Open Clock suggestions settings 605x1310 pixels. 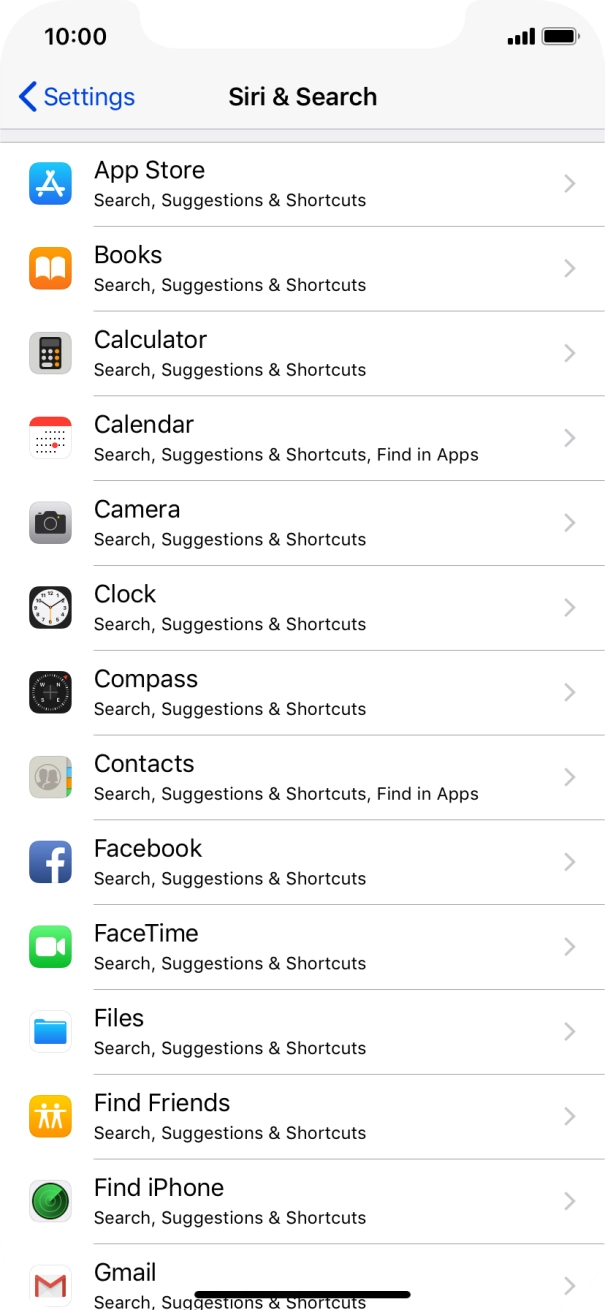point(302,608)
